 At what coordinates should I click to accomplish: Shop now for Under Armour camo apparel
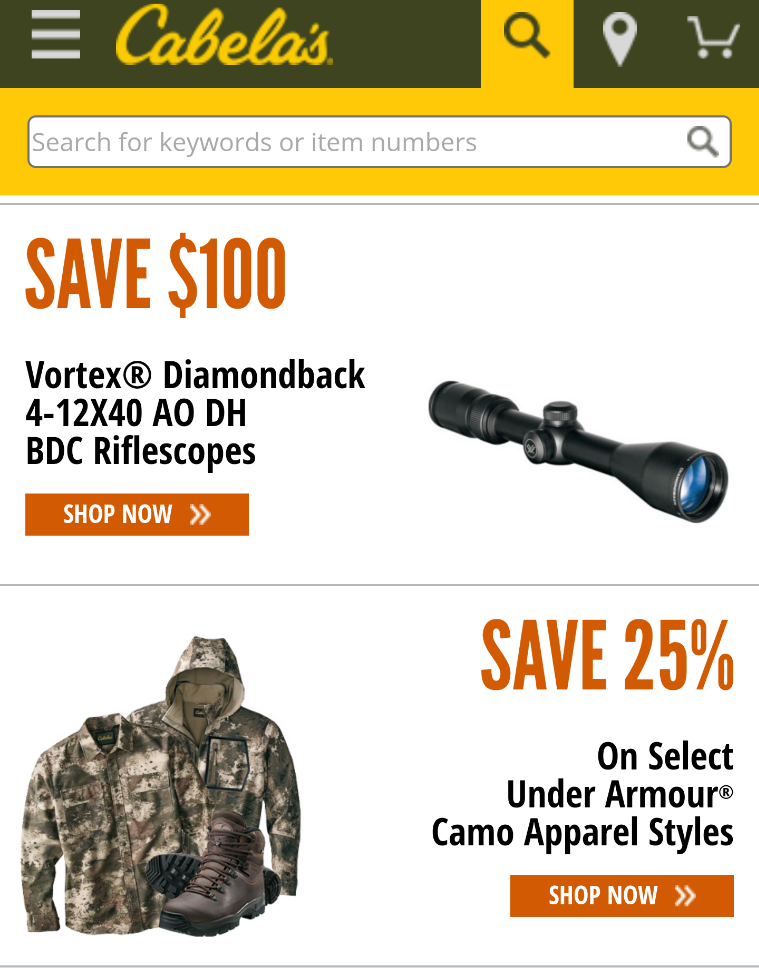(621, 895)
